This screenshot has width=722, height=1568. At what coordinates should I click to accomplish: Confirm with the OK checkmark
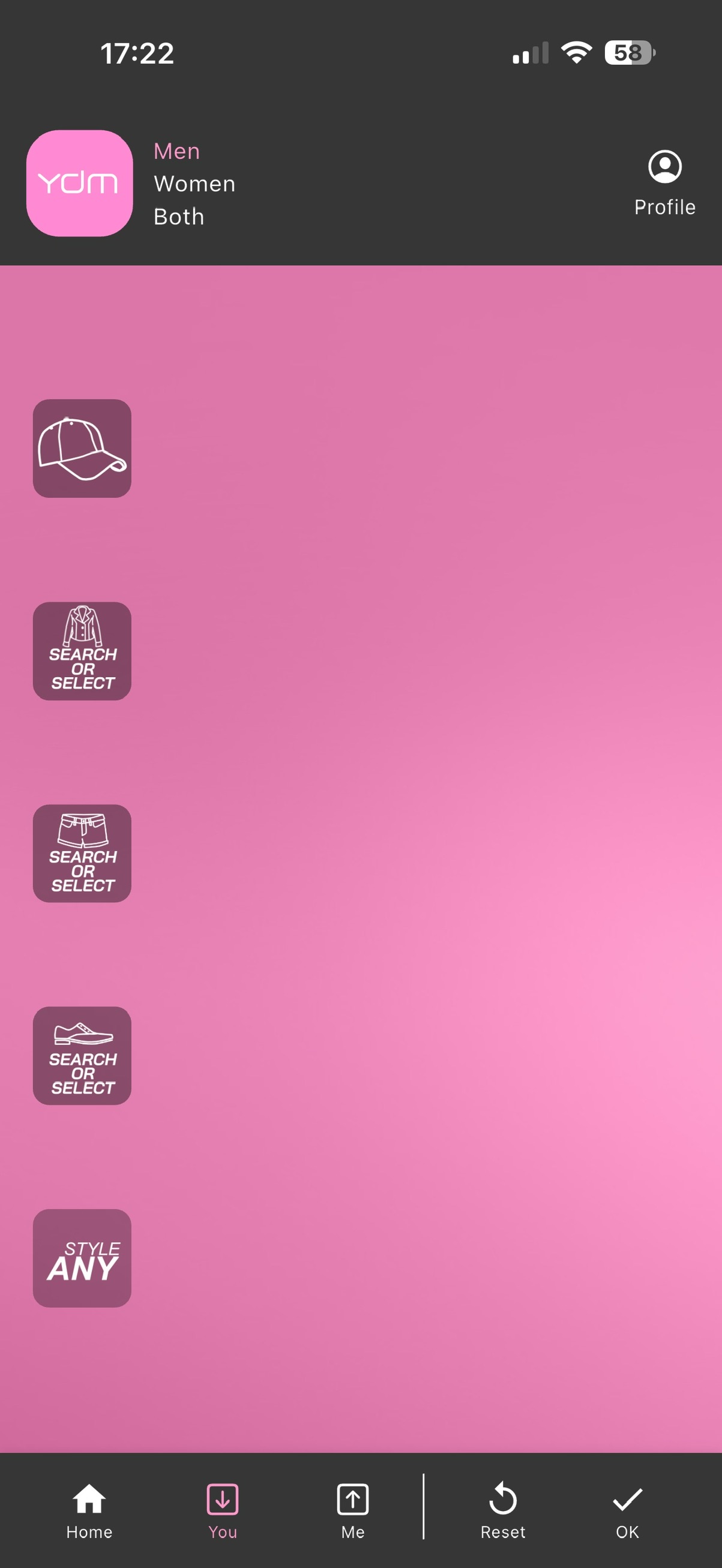(x=627, y=1511)
